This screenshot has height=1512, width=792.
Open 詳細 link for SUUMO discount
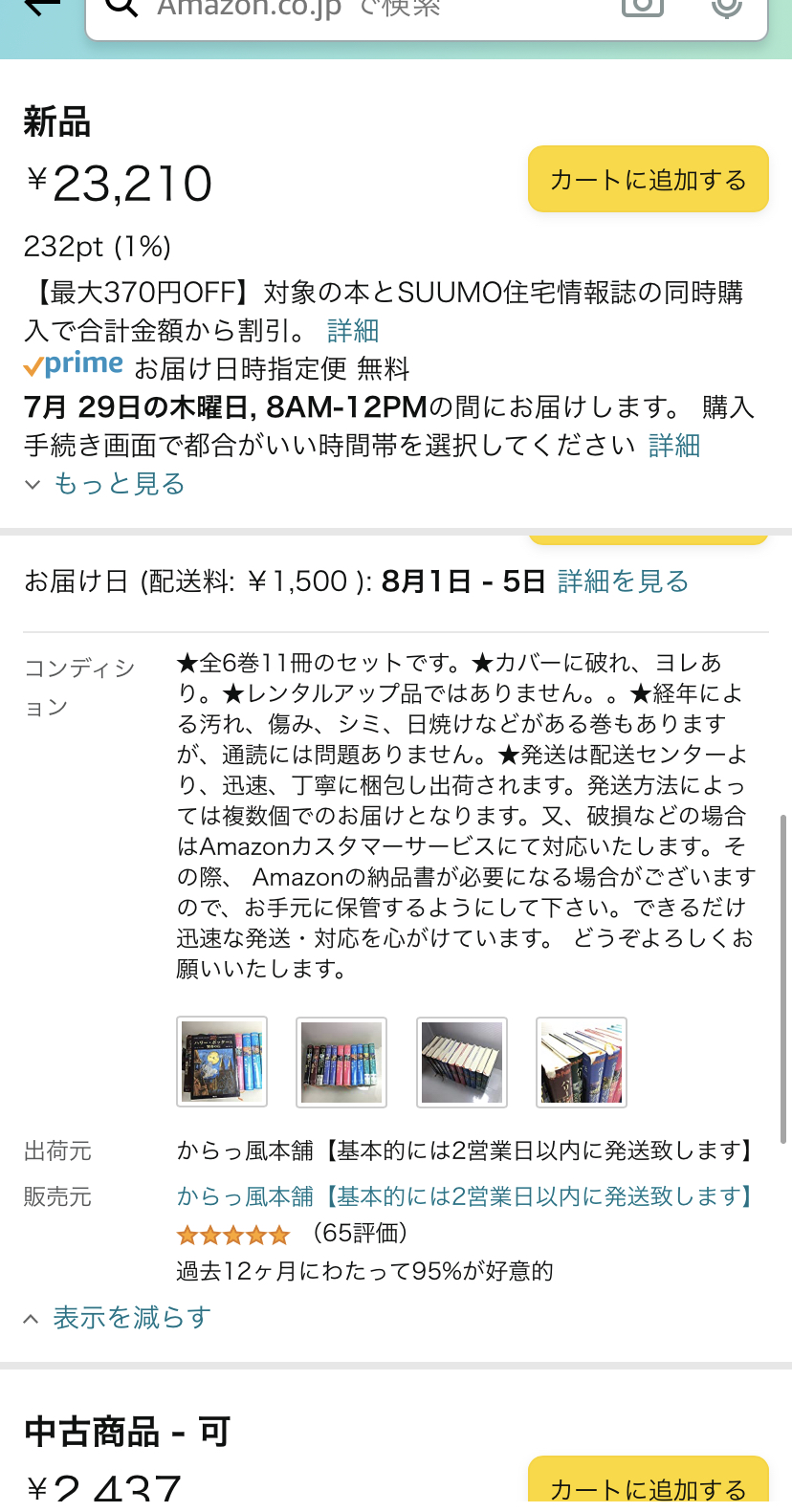[x=353, y=331]
